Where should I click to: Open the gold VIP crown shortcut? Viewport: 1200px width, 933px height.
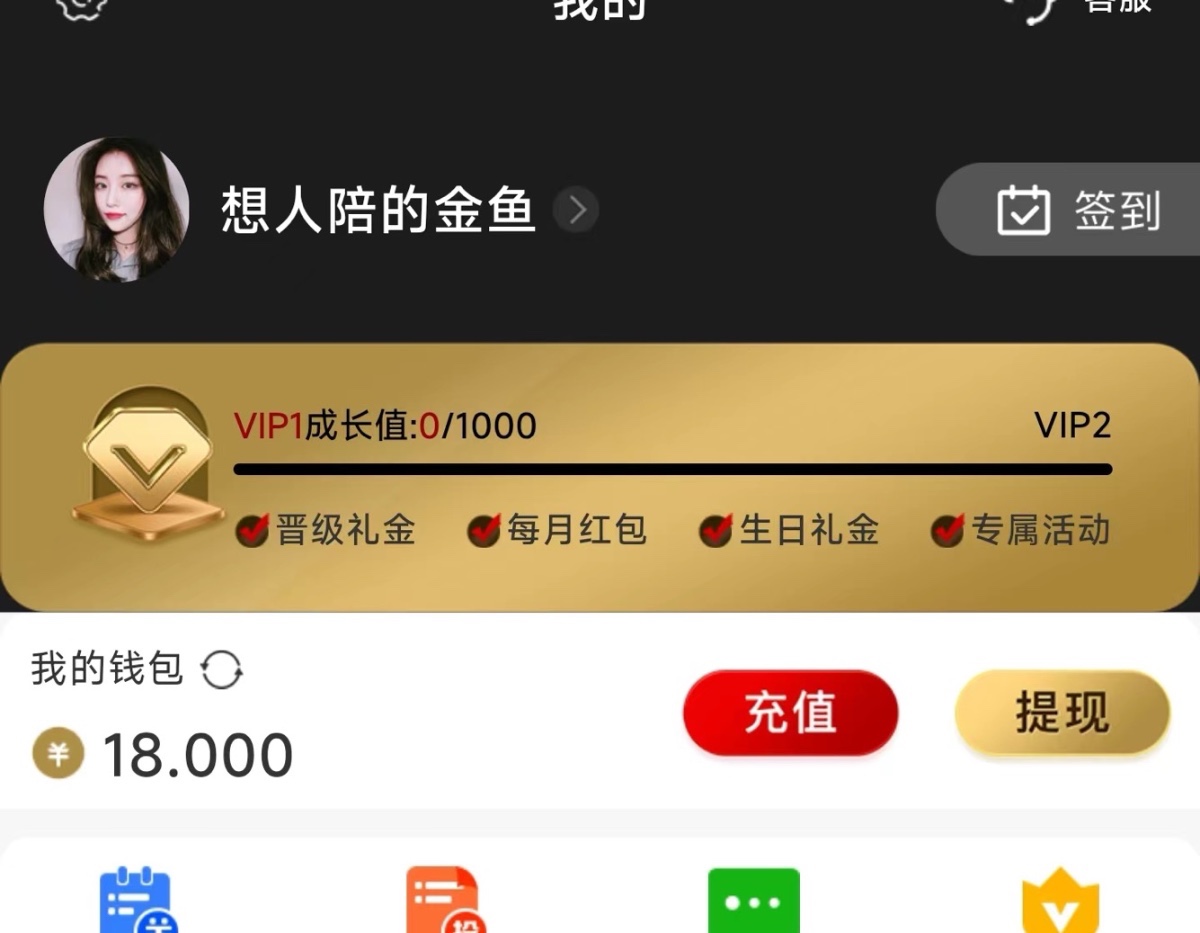tap(1060, 903)
